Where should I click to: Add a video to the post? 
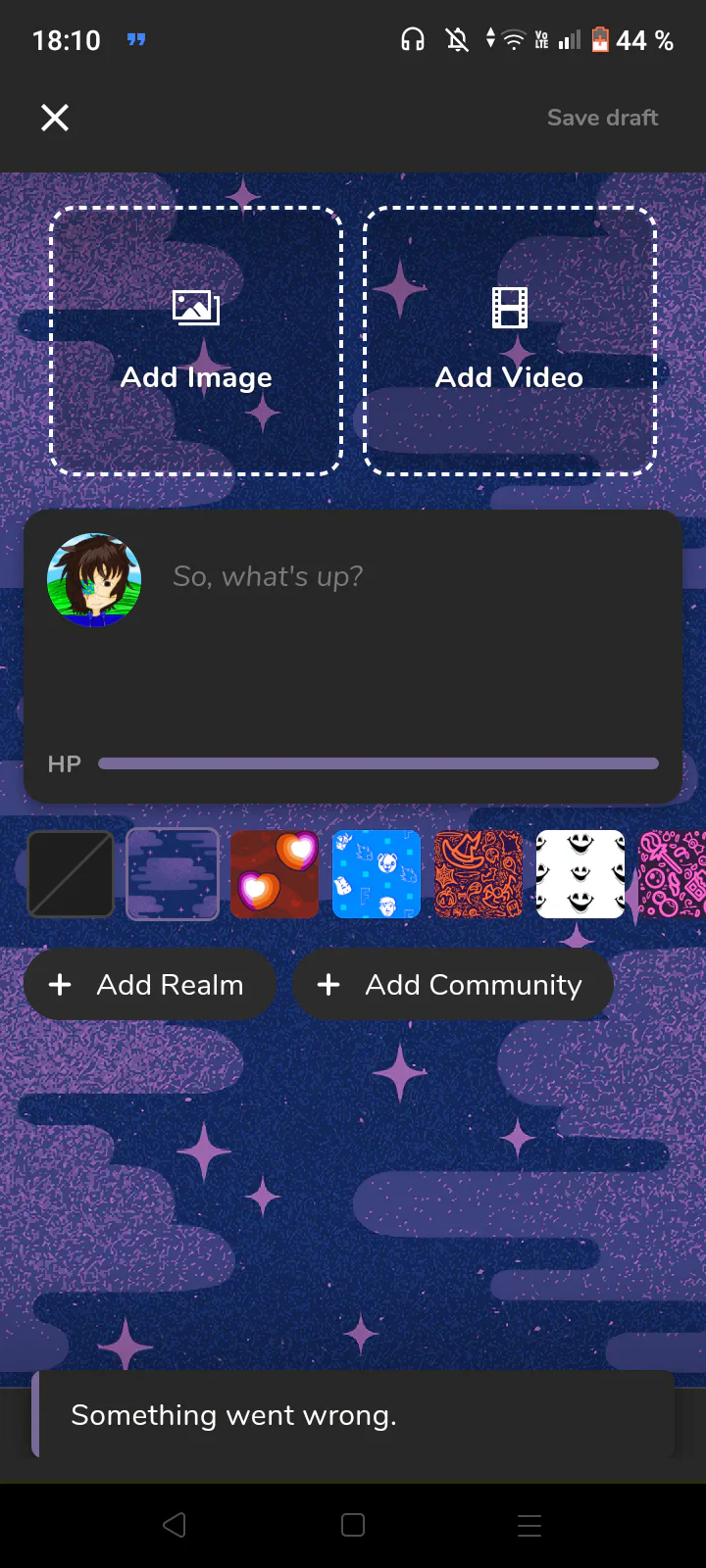509,341
